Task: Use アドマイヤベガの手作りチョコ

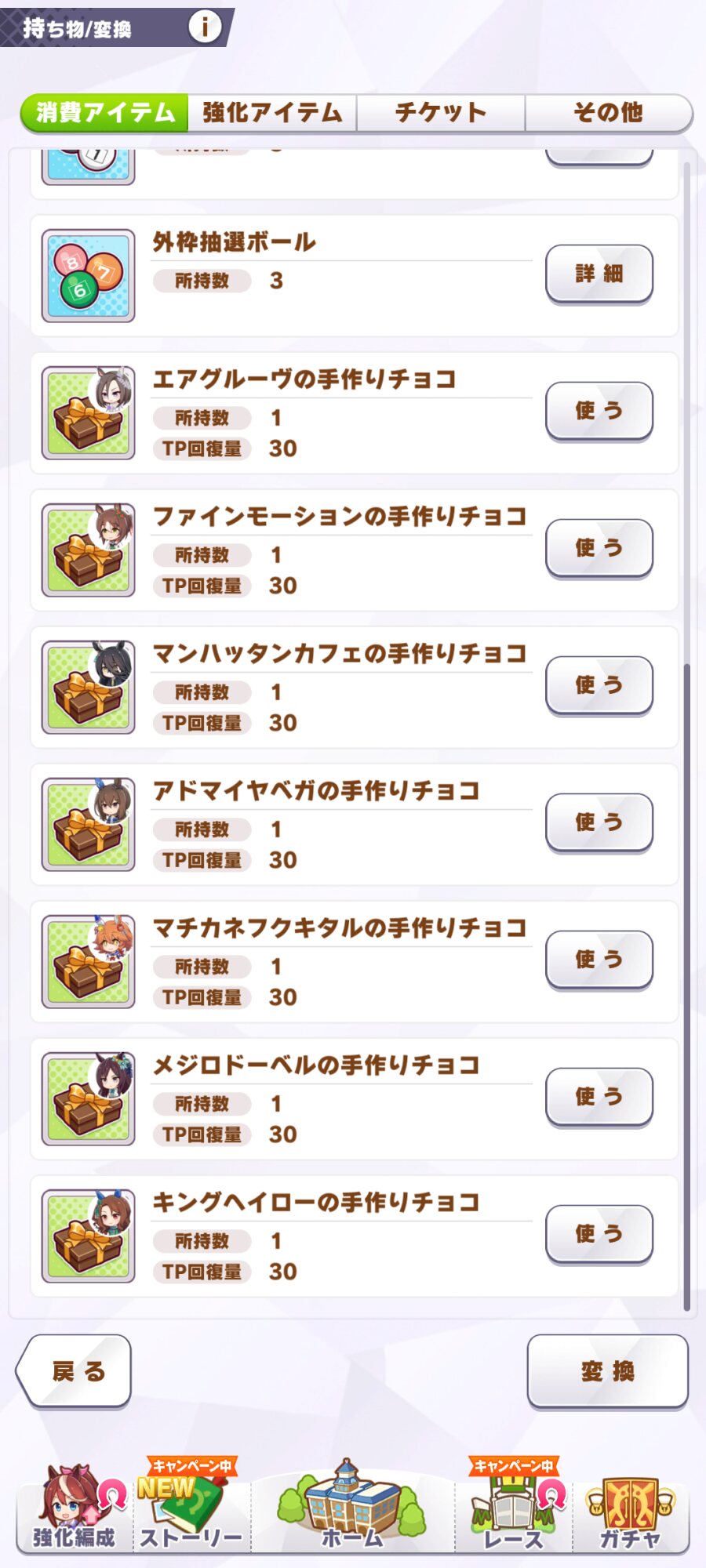Action: pos(599,822)
